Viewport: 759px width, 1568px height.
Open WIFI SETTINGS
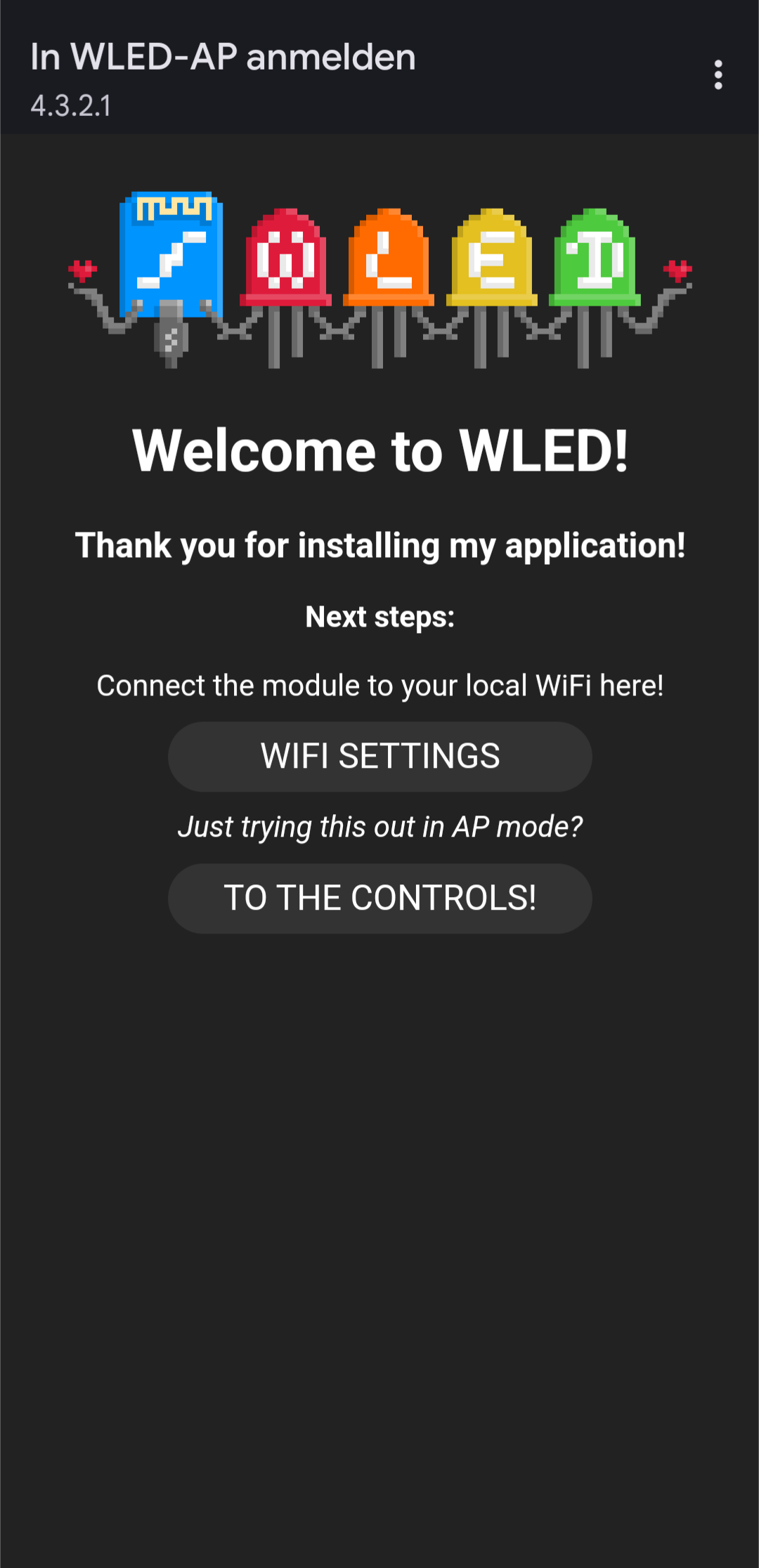coord(379,757)
